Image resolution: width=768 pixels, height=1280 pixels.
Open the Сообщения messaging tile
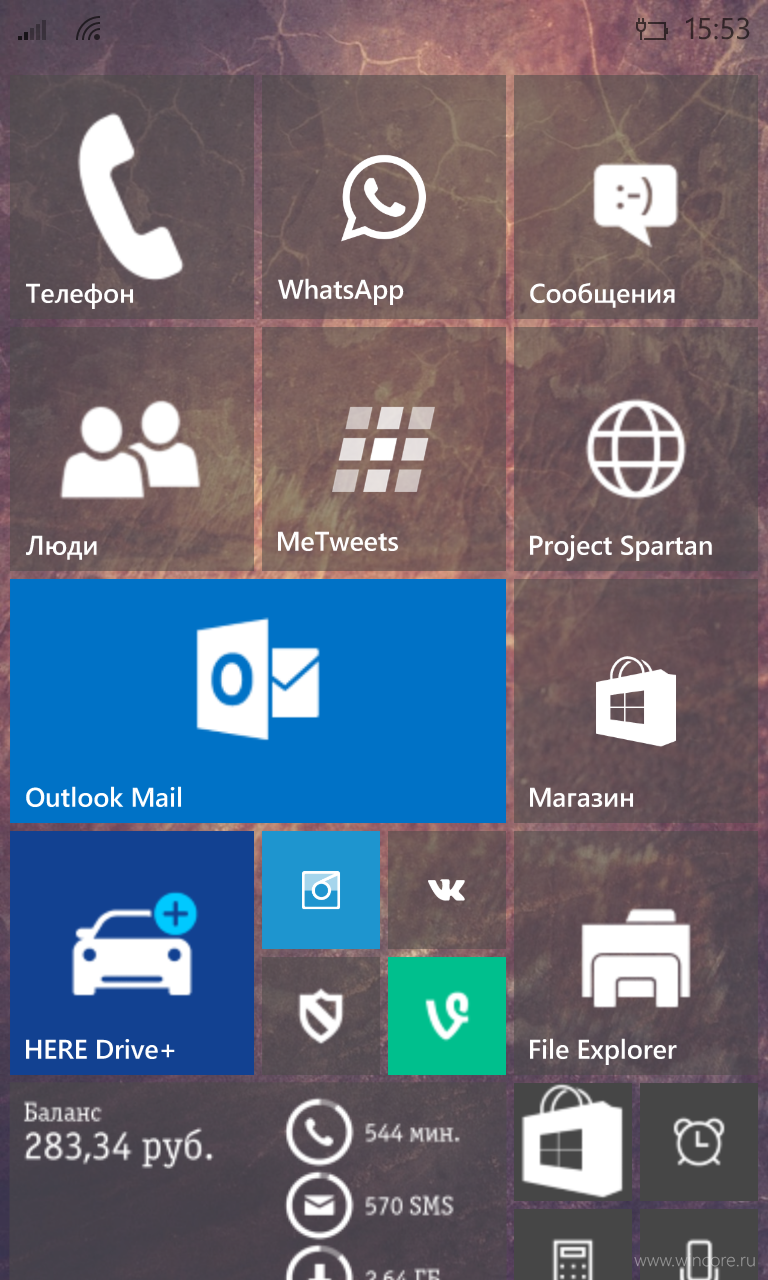[636, 197]
